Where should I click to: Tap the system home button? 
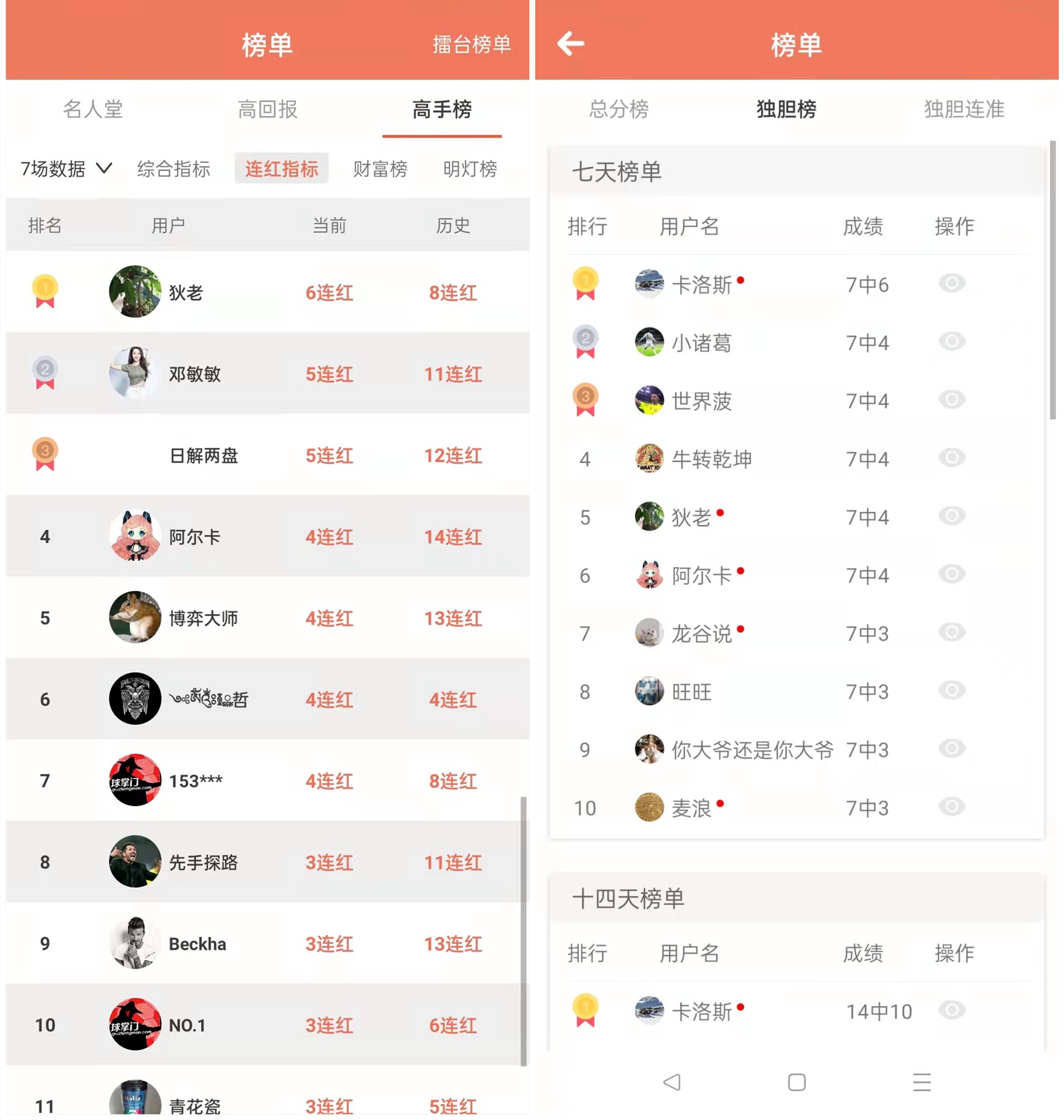[796, 1082]
